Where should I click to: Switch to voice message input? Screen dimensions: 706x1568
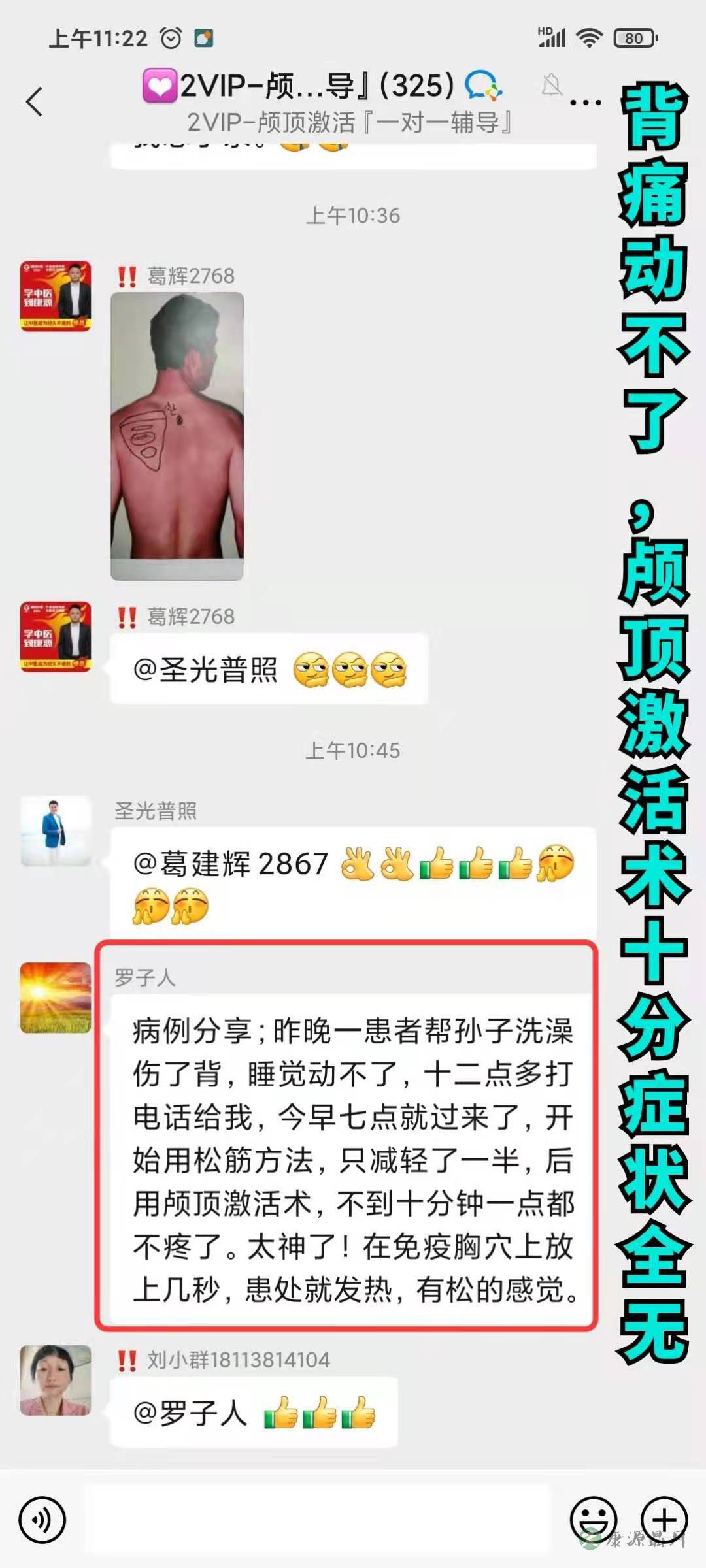(42, 1520)
